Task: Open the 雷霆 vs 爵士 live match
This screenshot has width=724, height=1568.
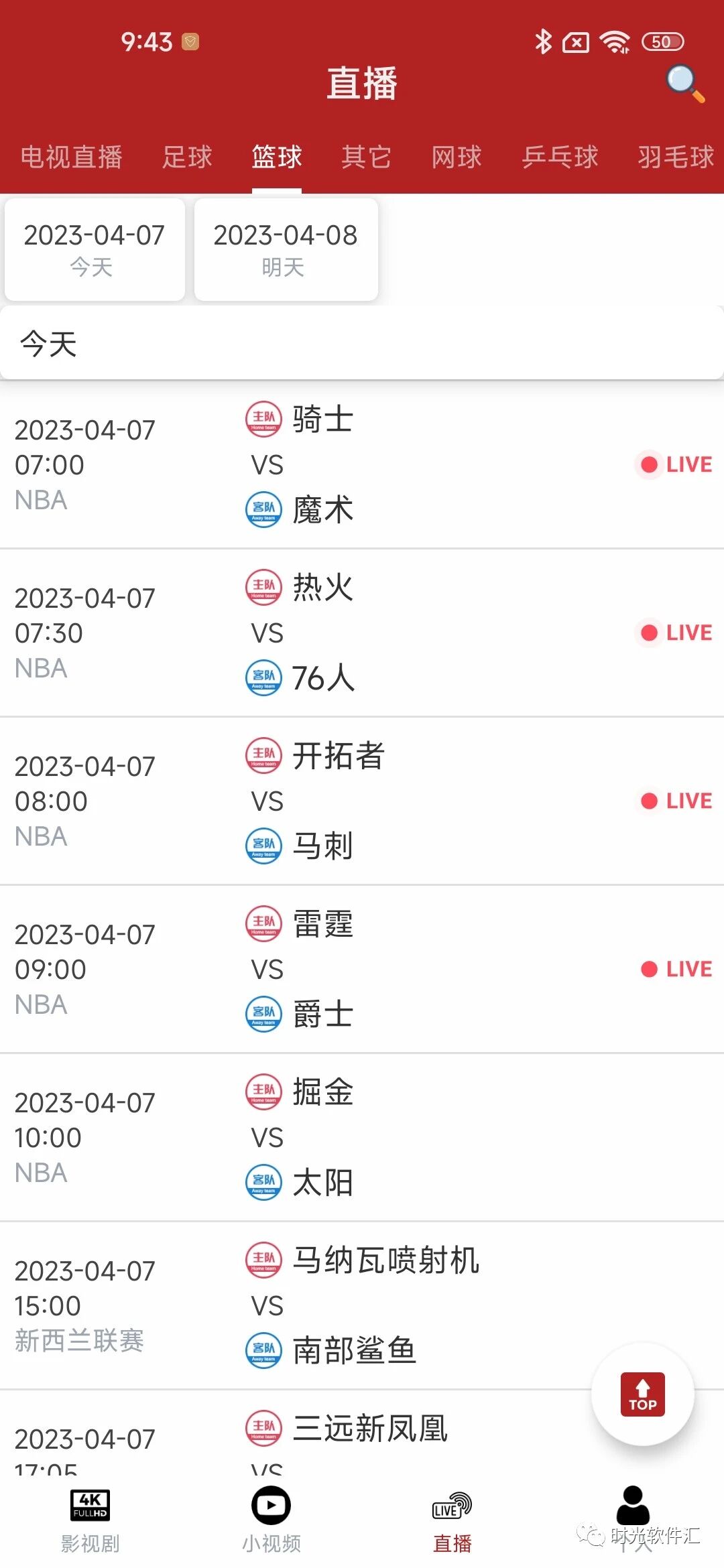Action: 362,970
